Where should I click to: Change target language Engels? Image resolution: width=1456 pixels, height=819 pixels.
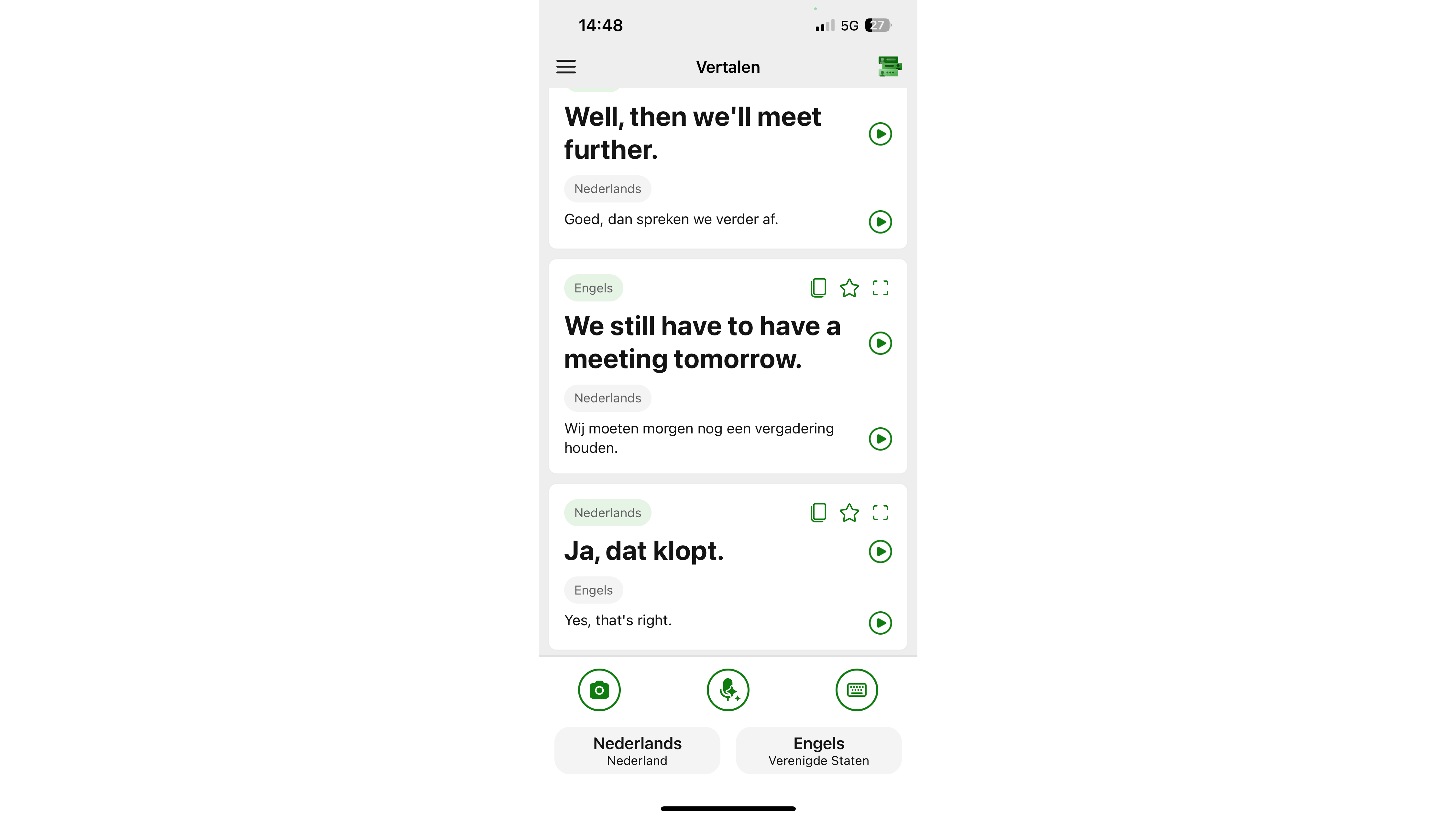[x=818, y=751]
